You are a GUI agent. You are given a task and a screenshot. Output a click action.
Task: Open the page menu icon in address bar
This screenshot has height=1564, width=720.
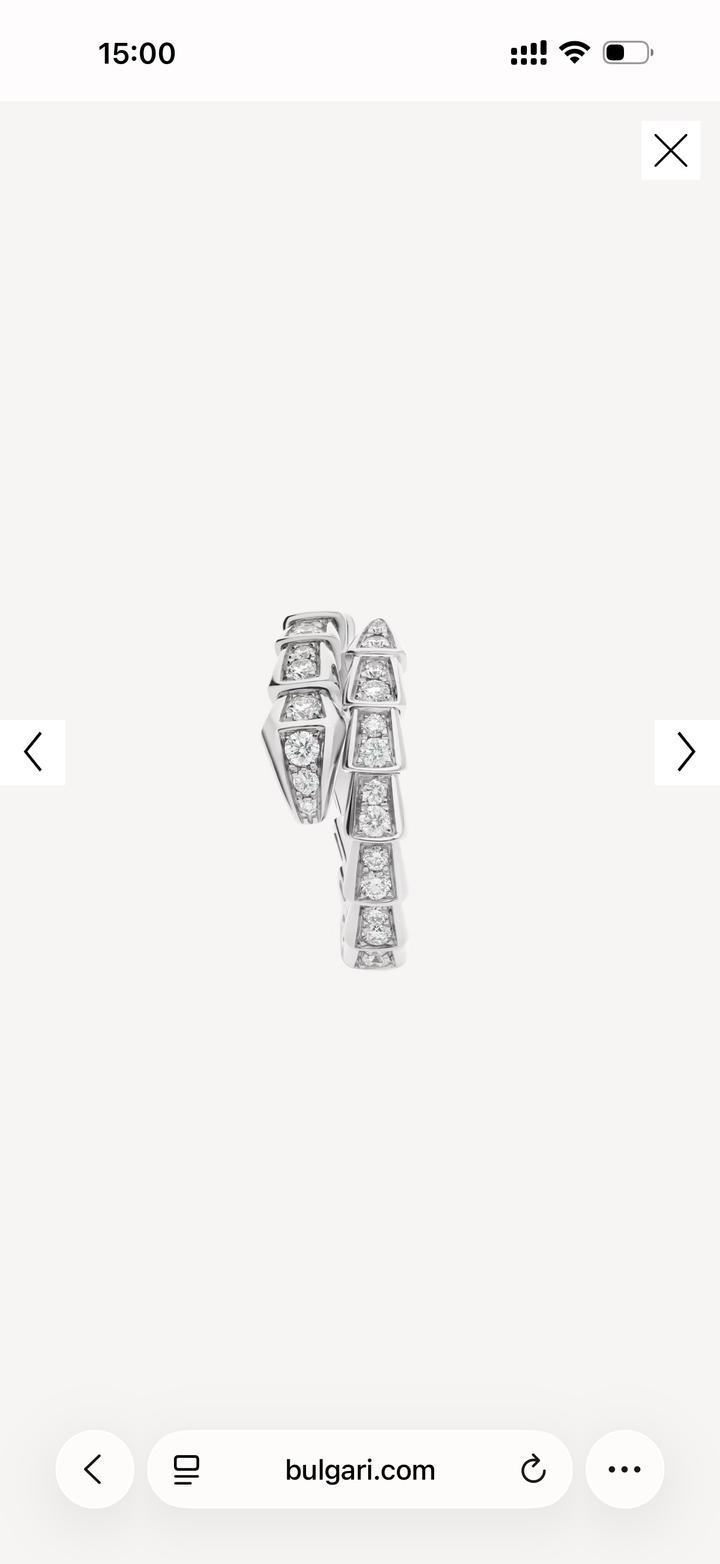point(186,1469)
